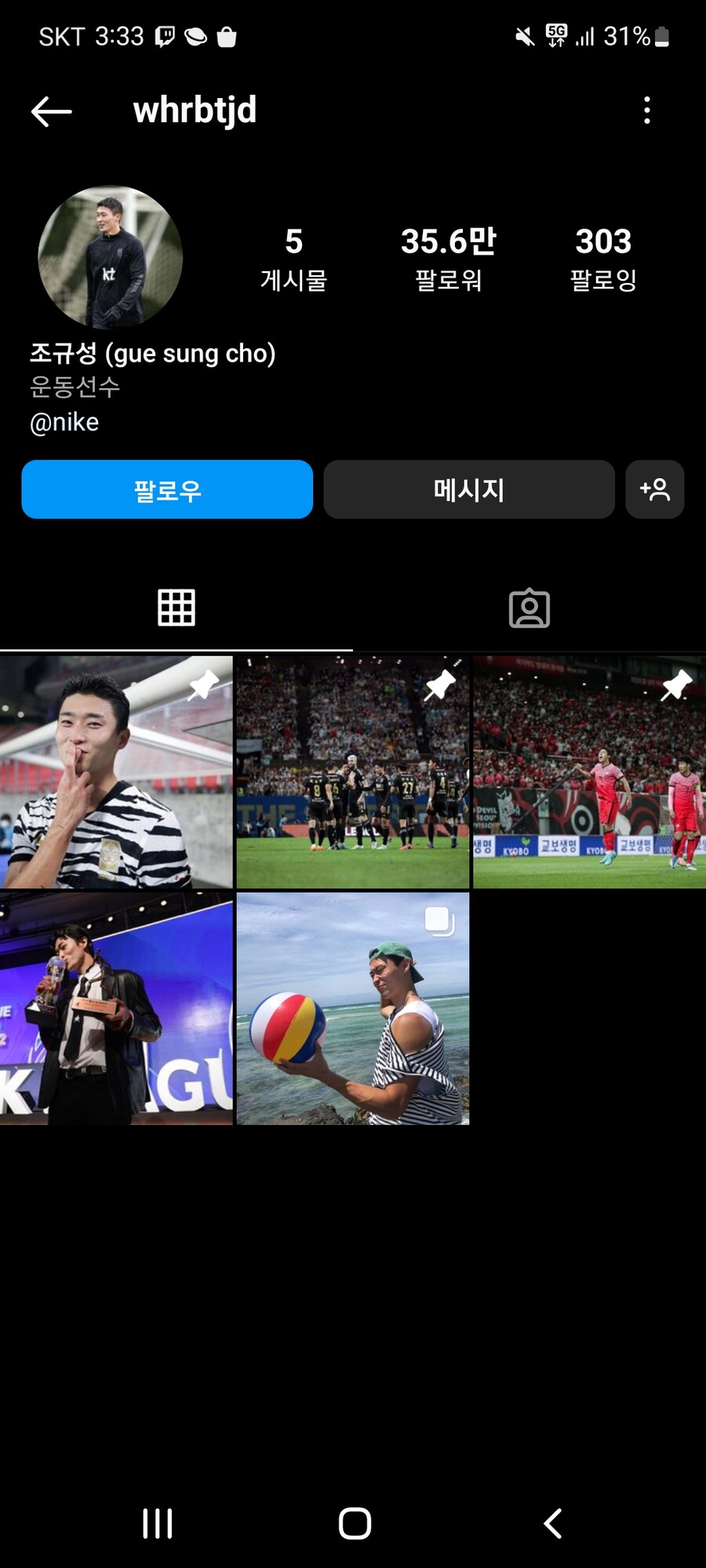Open the 303 following list
The width and height of the screenshot is (706, 1568).
pyautogui.click(x=602, y=258)
